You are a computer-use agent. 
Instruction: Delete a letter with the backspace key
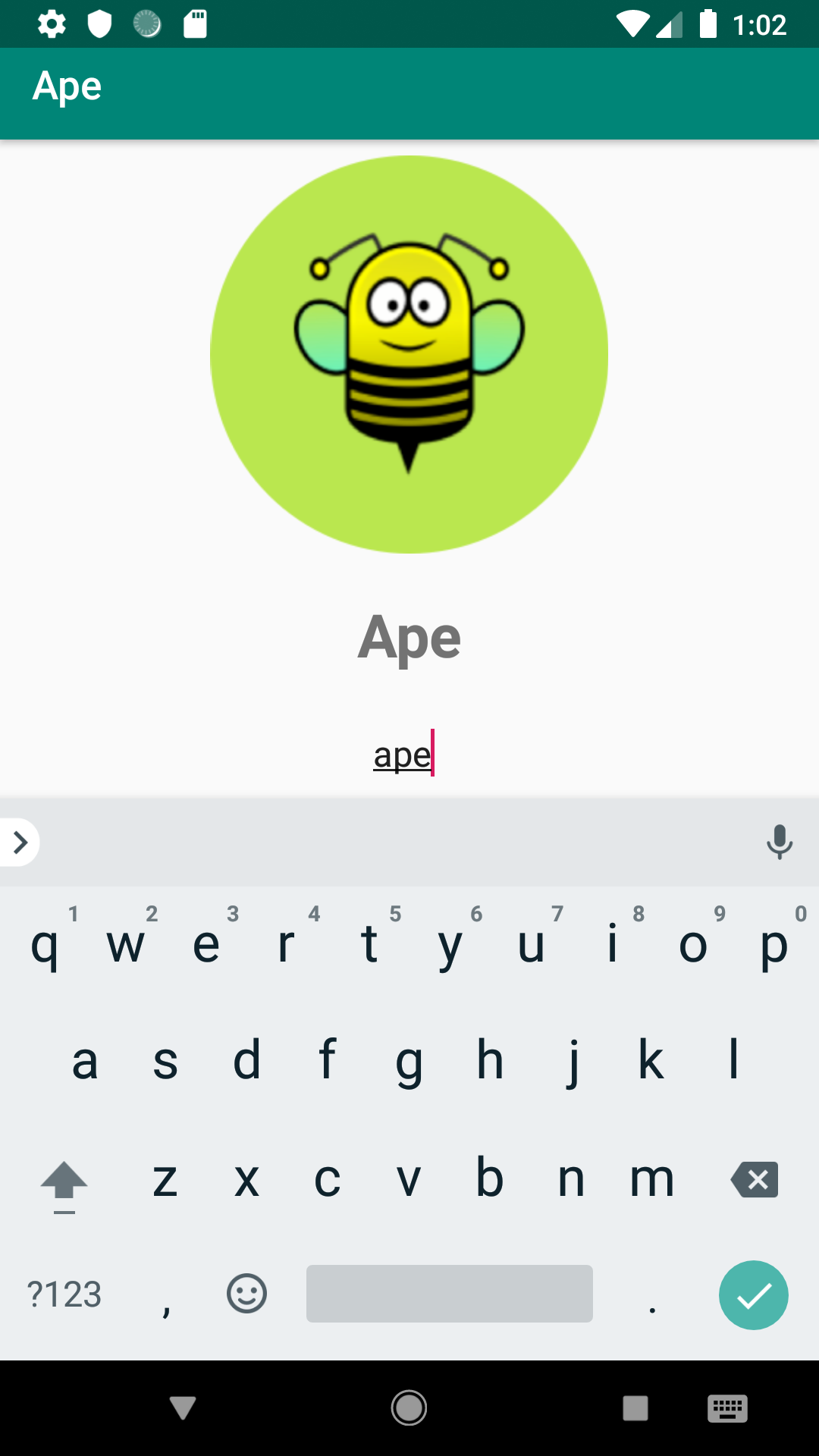pyautogui.click(x=755, y=1179)
